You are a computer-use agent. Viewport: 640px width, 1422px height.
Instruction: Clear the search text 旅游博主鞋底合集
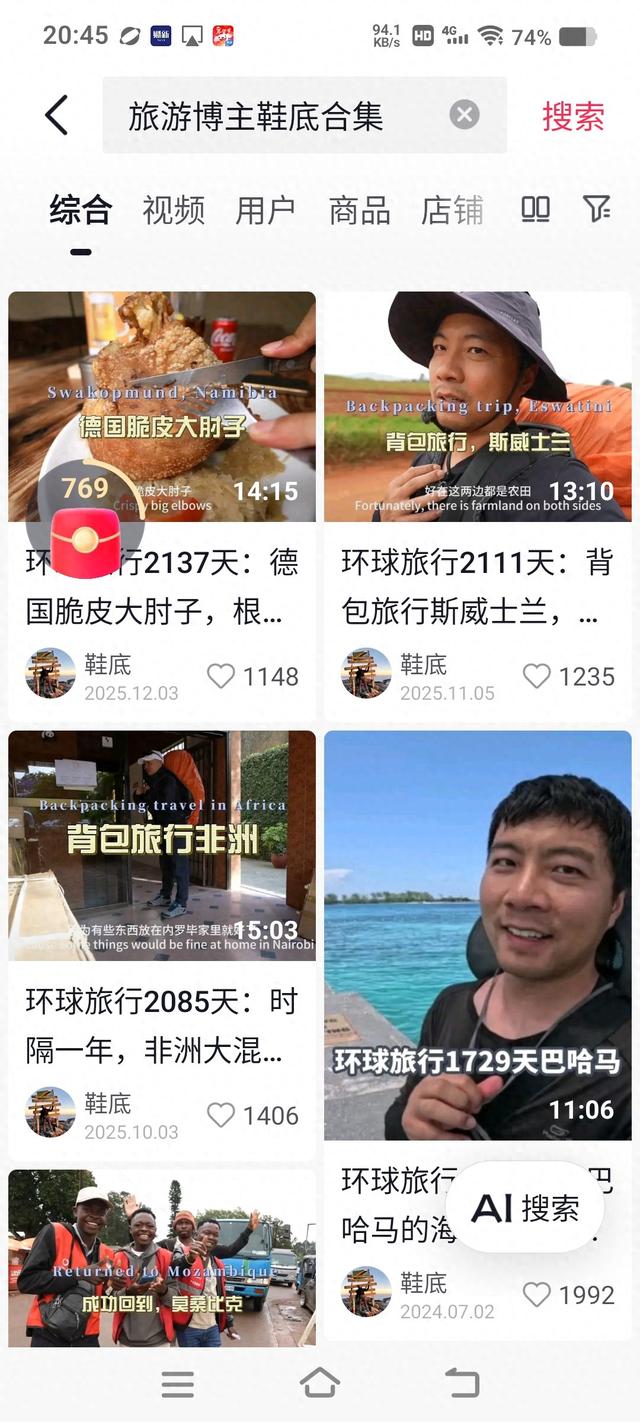coord(464,115)
